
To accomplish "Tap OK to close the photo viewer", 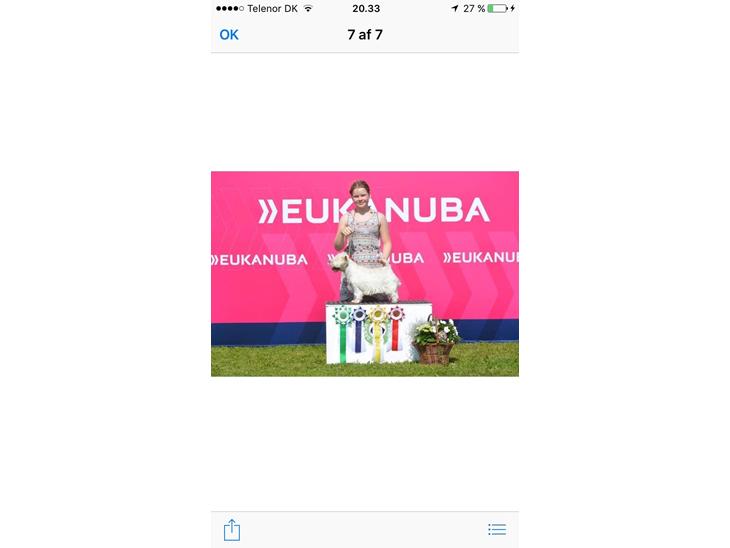I will click(x=229, y=35).
